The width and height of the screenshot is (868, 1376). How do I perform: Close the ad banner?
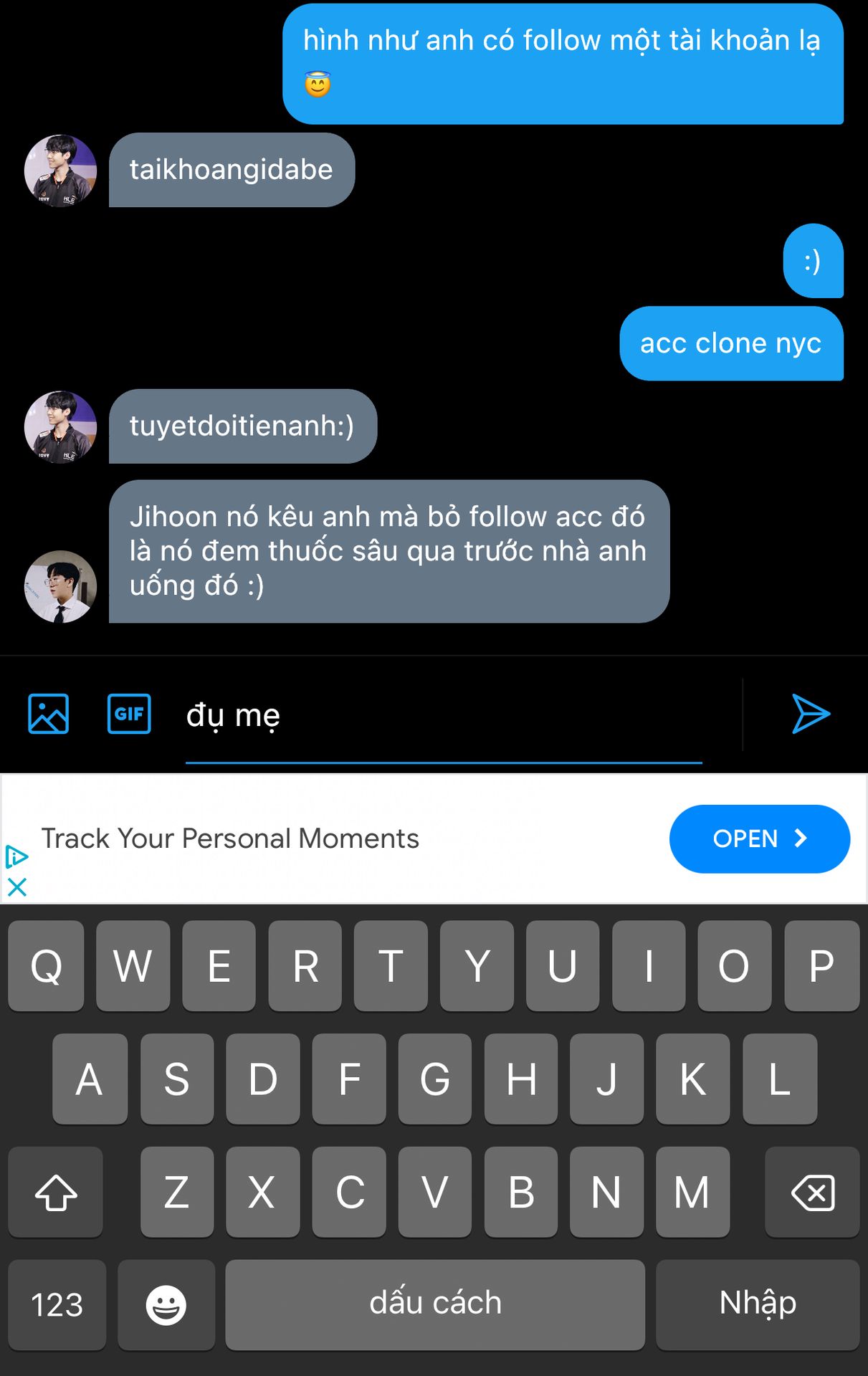17,887
